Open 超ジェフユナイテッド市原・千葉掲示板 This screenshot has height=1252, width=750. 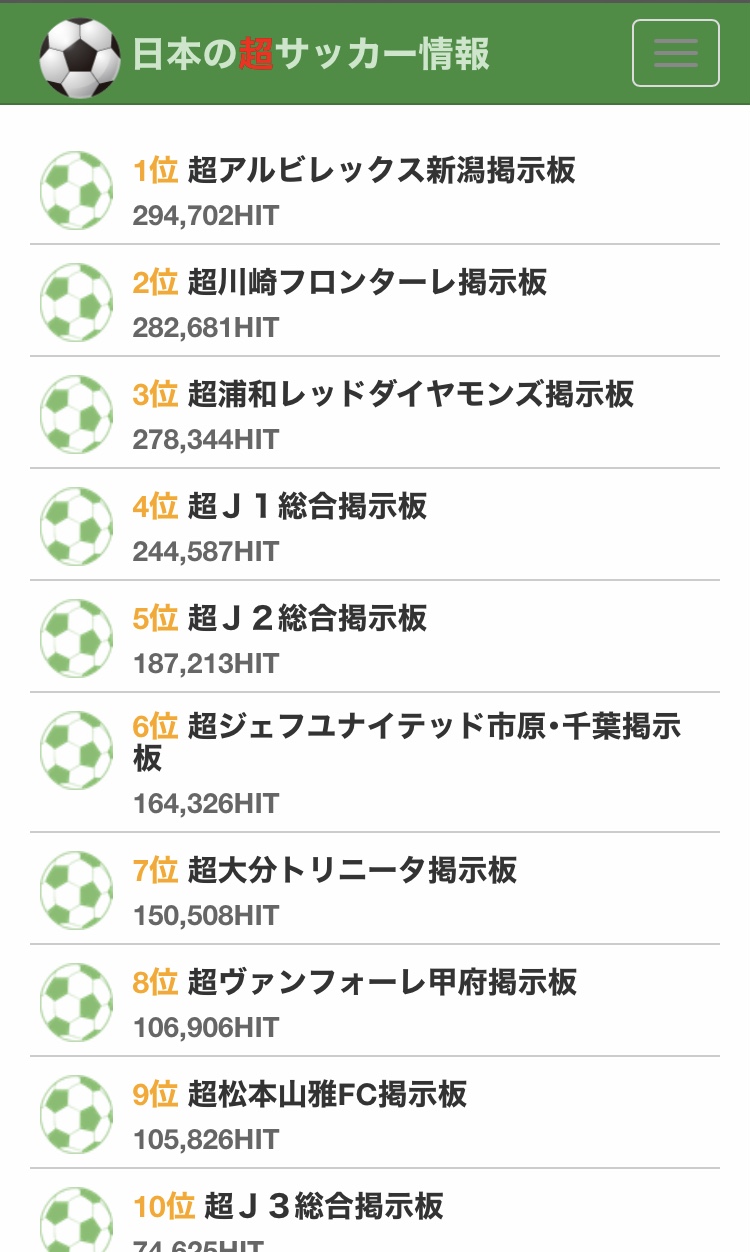[x=375, y=762]
